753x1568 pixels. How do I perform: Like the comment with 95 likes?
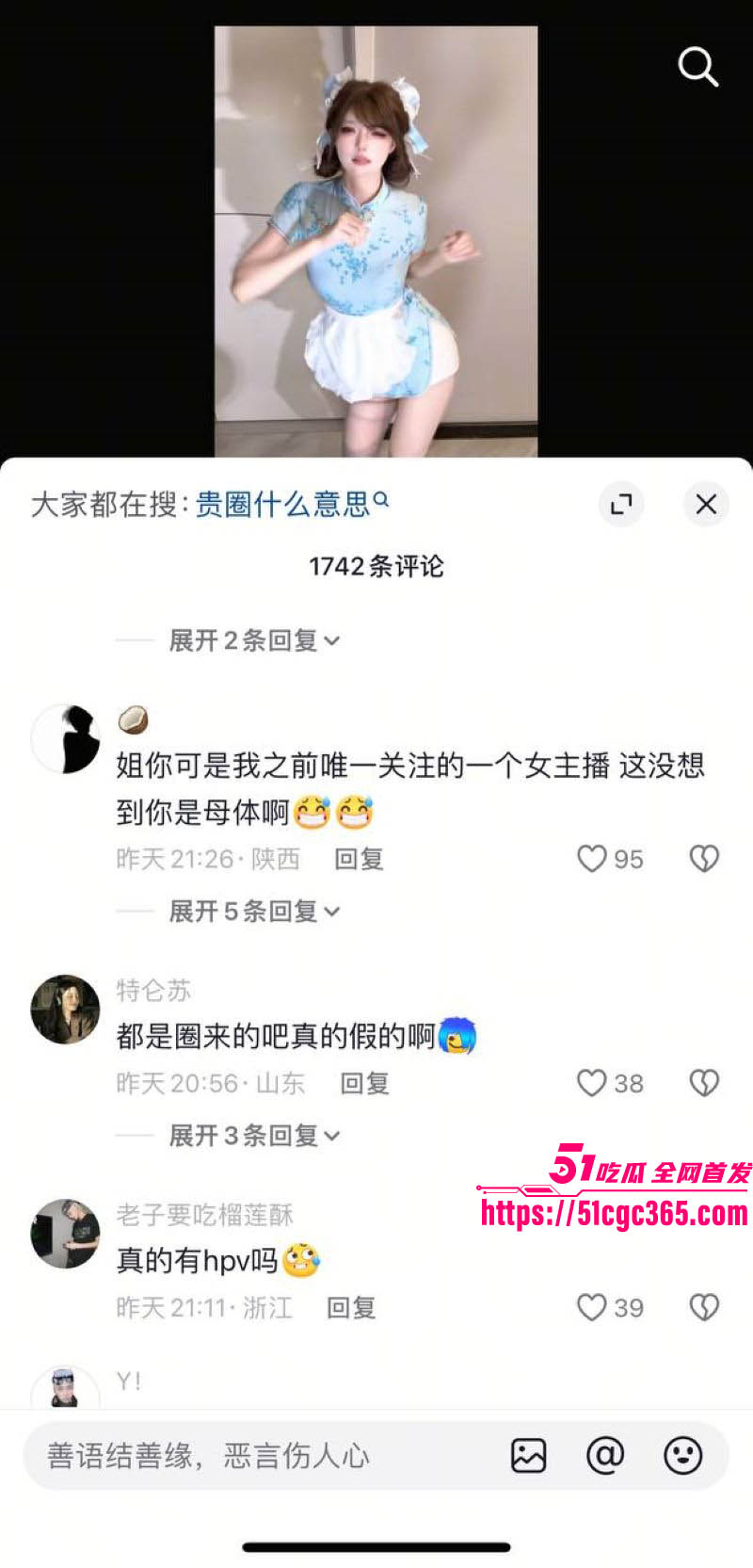(592, 858)
